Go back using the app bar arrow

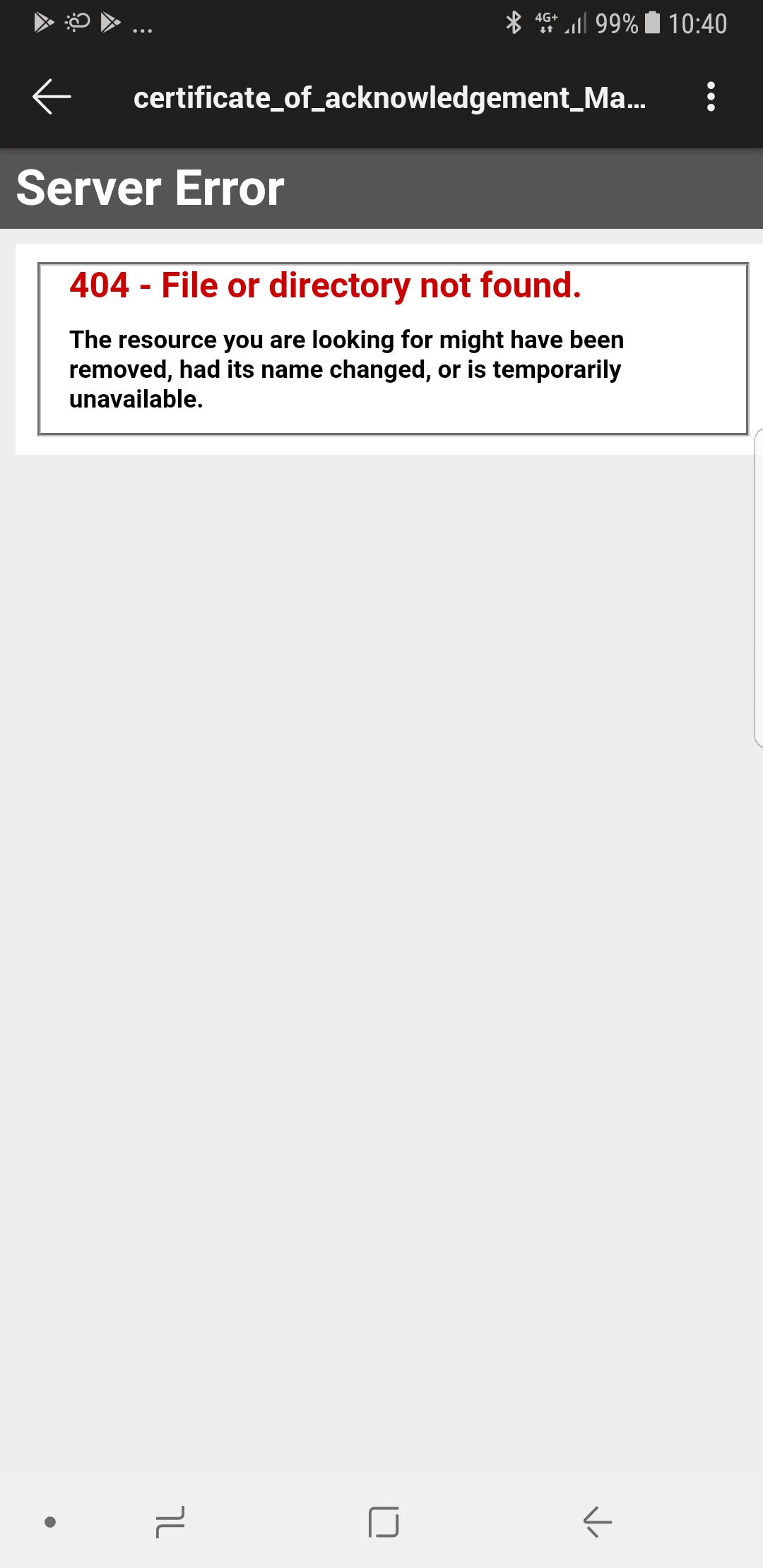pyautogui.click(x=52, y=97)
